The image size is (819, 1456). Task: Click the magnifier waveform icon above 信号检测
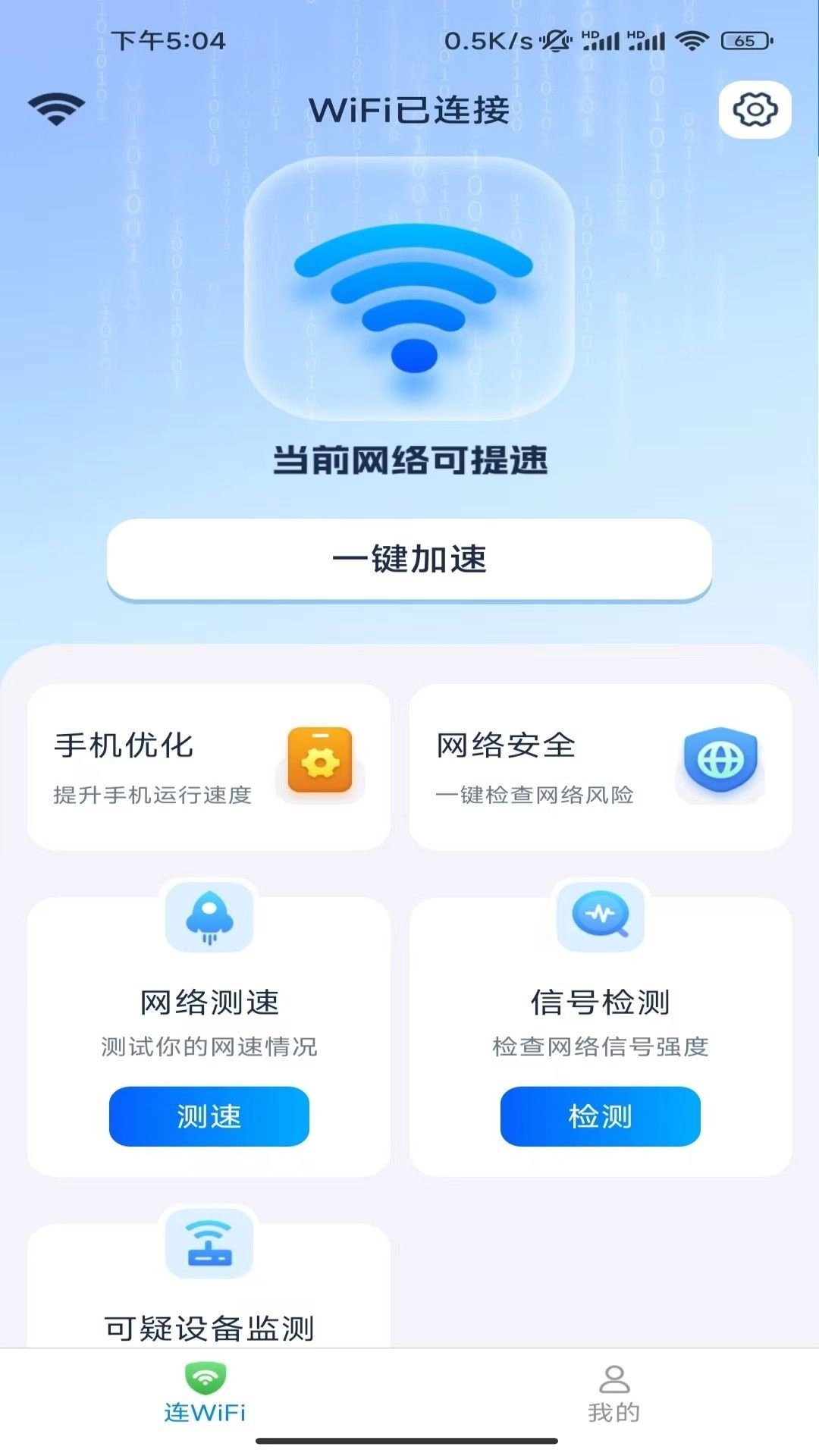(x=600, y=918)
